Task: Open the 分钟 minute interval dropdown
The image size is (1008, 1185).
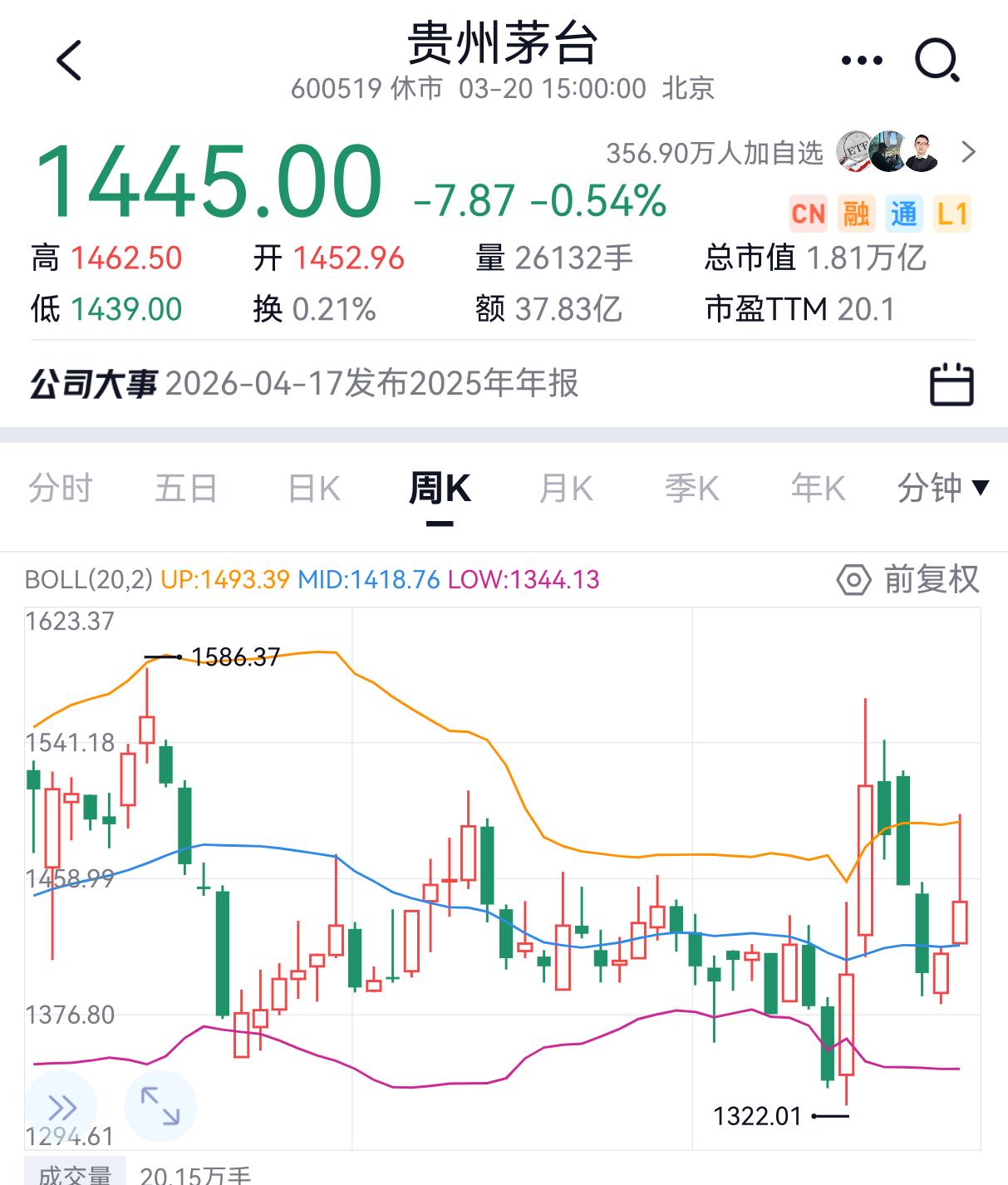Action: pyautogui.click(x=942, y=488)
